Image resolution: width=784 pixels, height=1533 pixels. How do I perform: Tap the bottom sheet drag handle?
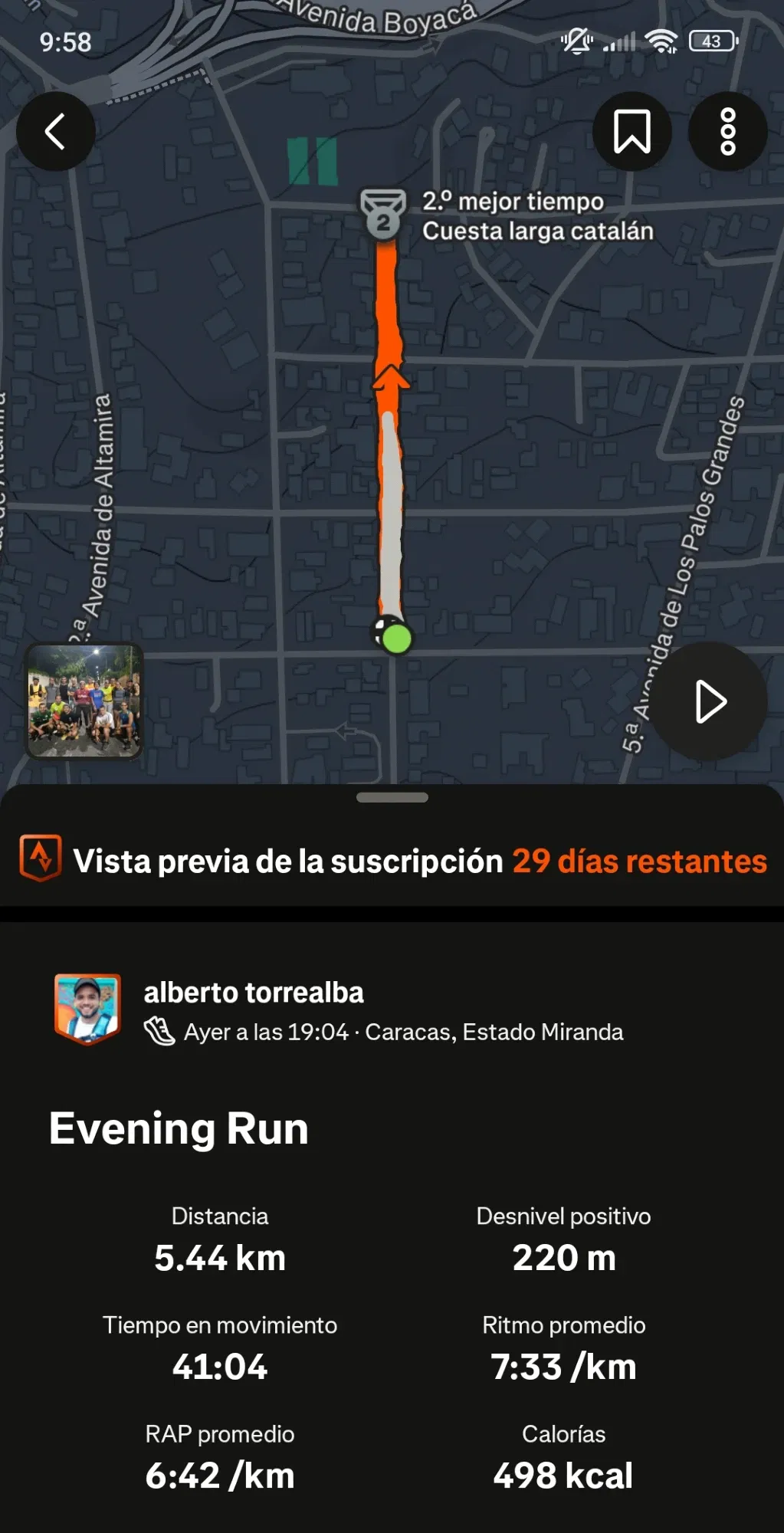point(392,797)
